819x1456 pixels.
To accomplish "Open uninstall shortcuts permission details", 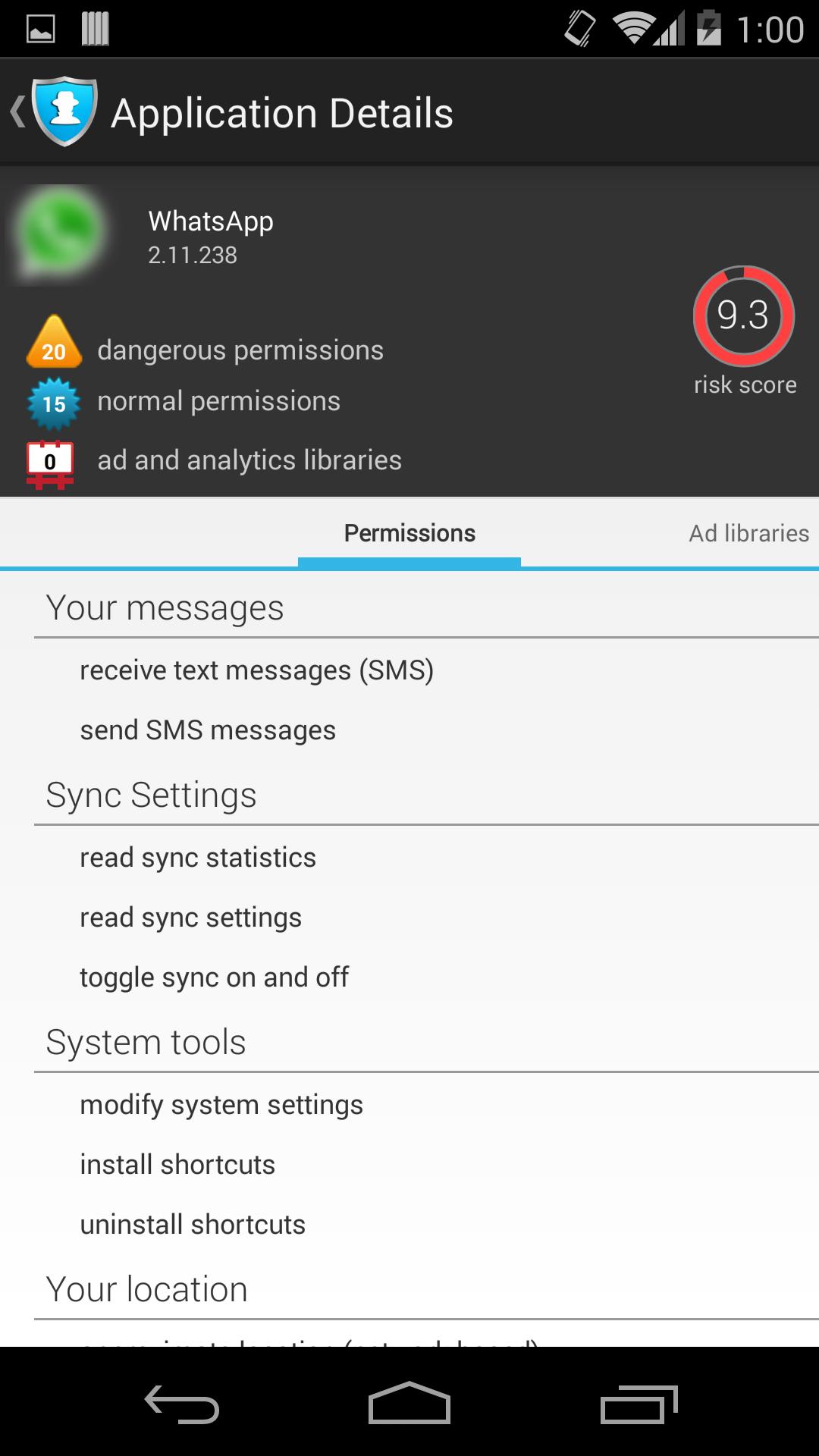I will coord(193,1225).
